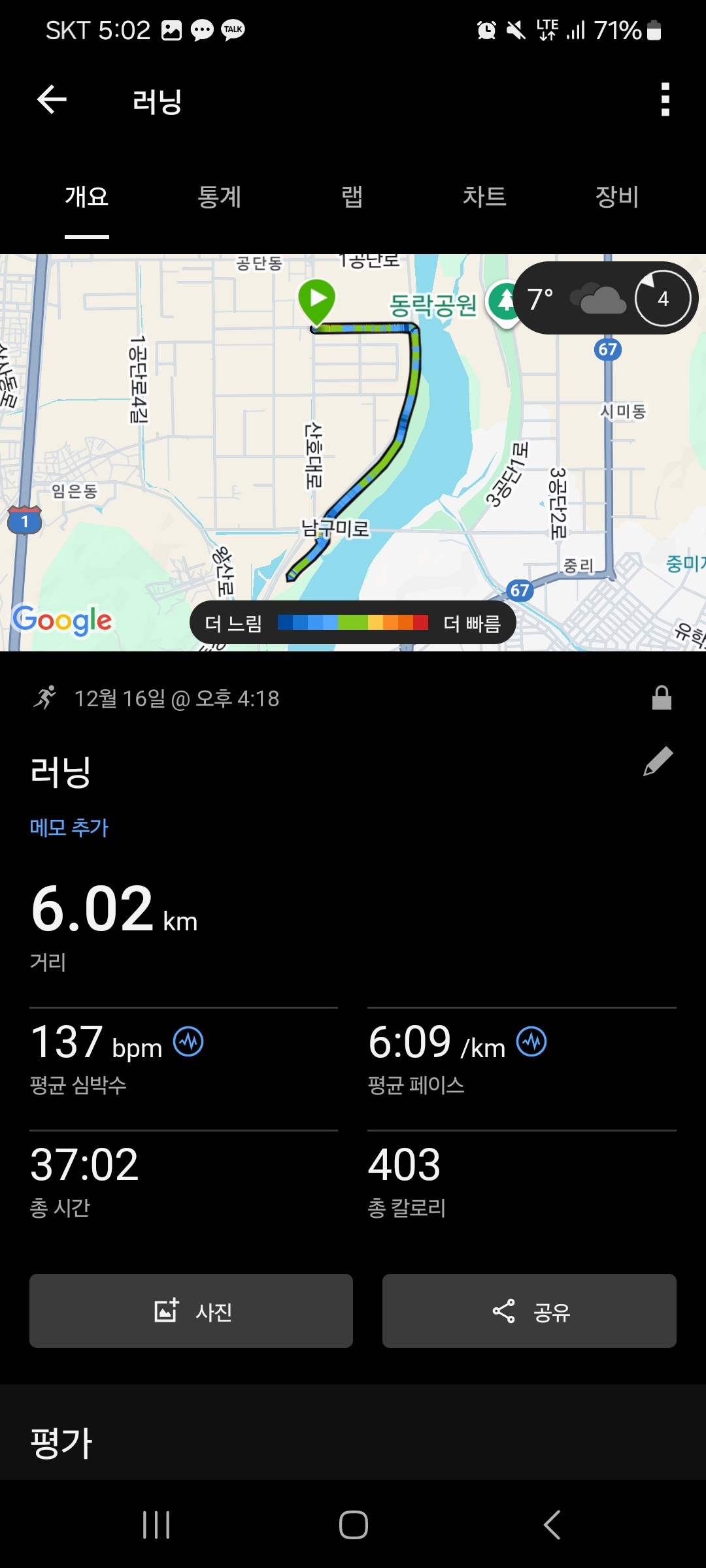Edit the activity with the pencil icon
706x1568 pixels.
658,762
